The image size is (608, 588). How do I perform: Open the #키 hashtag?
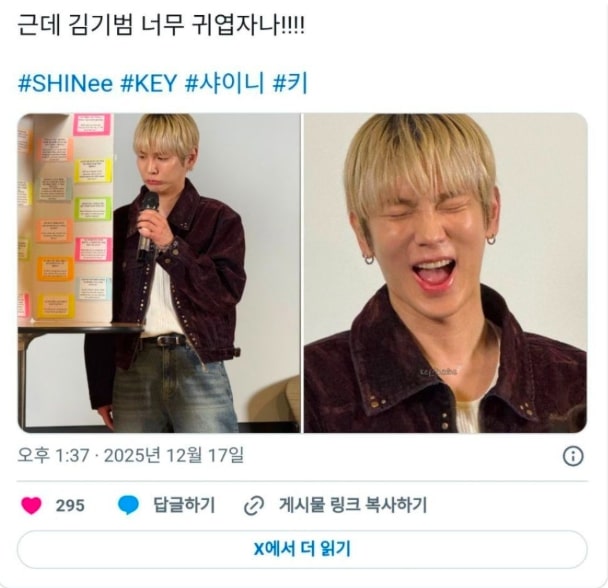(x=290, y=83)
